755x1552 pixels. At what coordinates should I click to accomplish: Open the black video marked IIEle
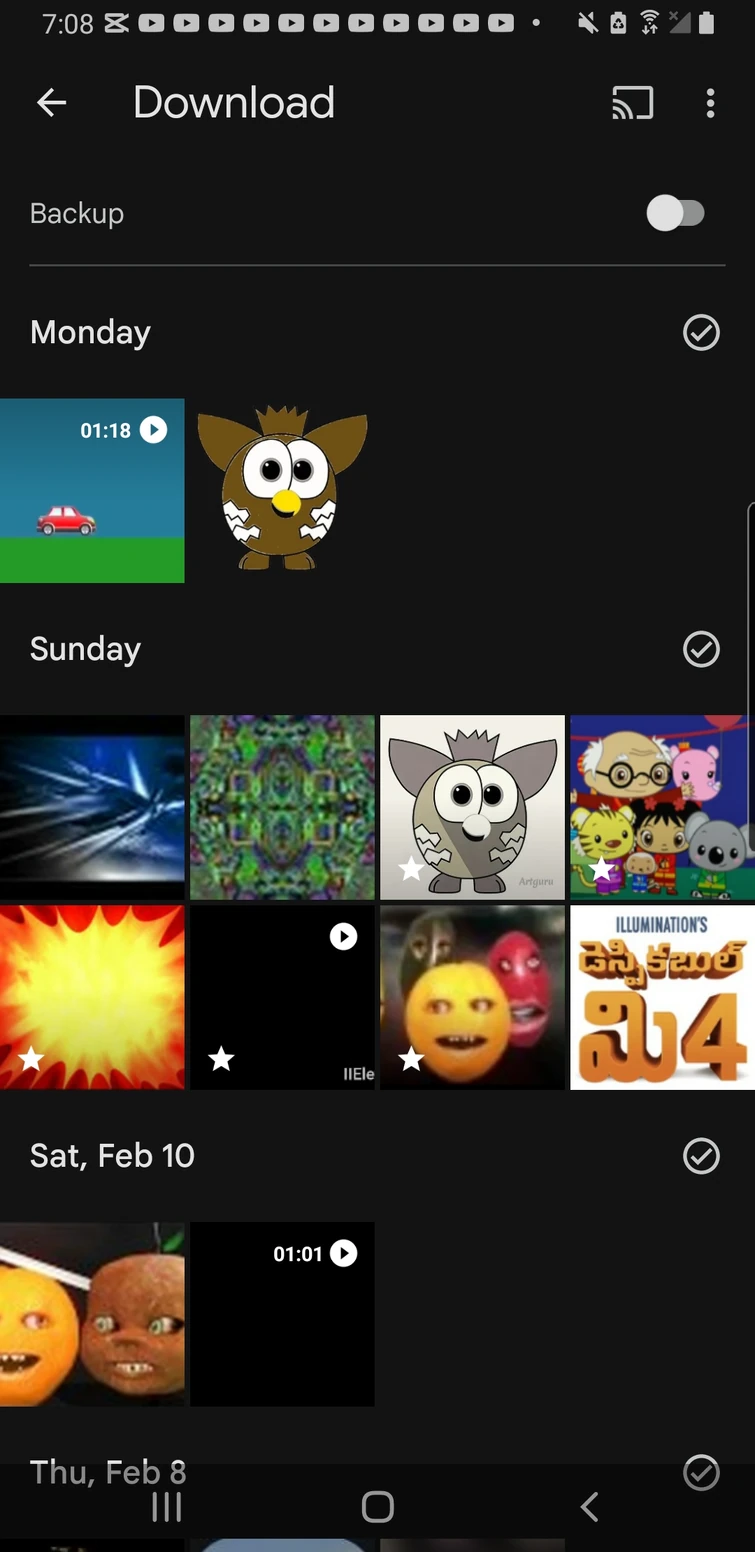pyautogui.click(x=282, y=997)
